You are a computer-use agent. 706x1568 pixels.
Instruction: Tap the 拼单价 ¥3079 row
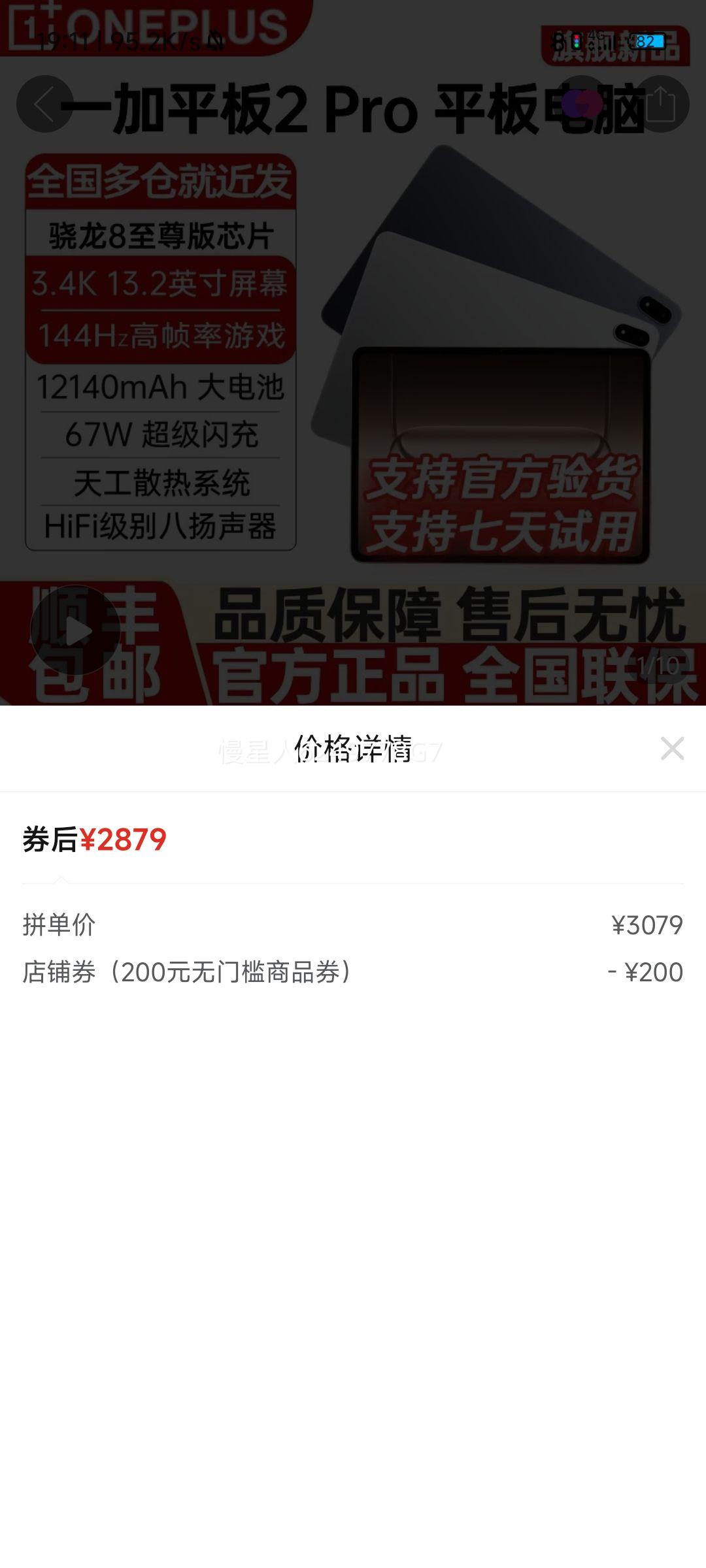353,924
